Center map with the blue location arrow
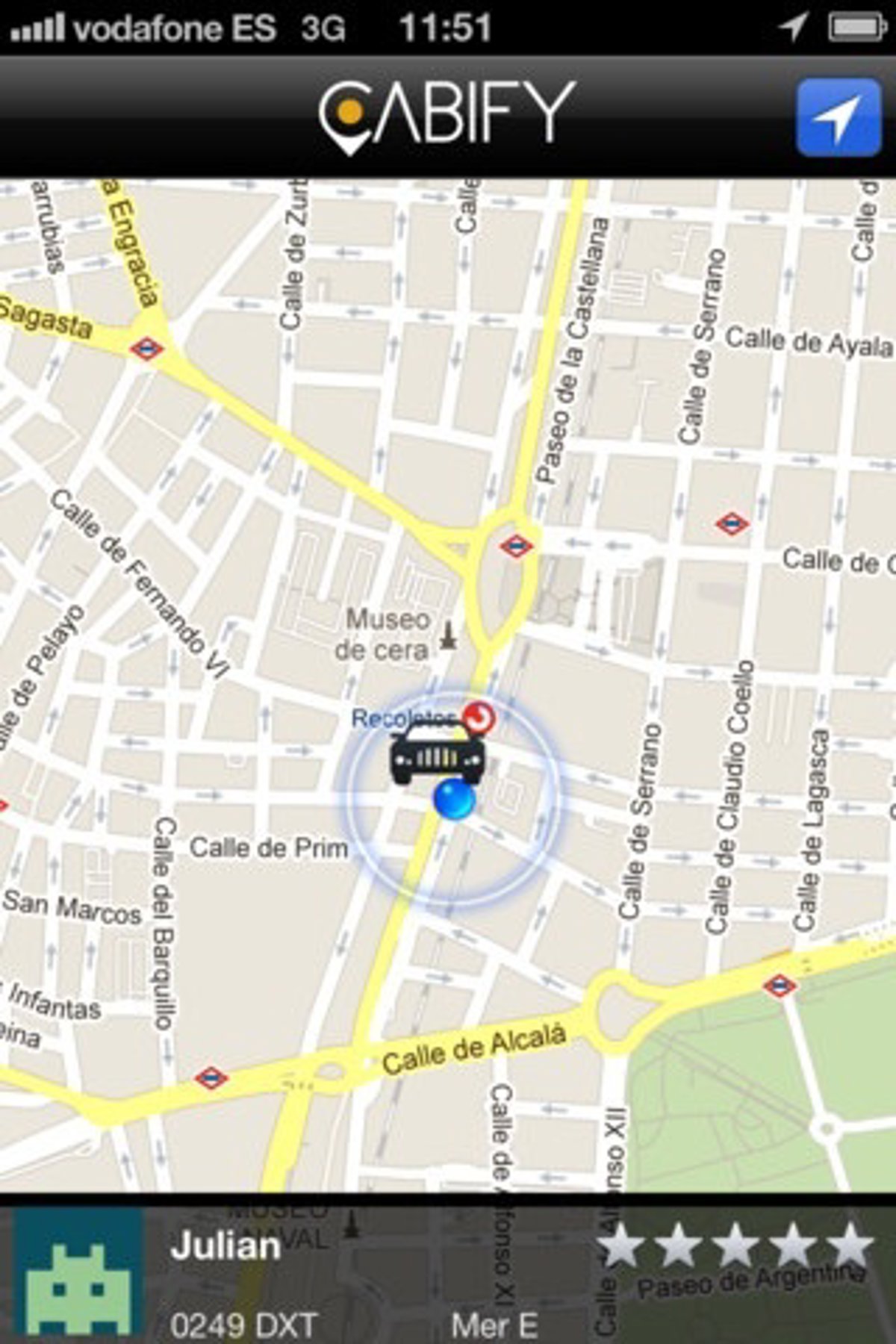Image resolution: width=896 pixels, height=1344 pixels. coord(839,116)
